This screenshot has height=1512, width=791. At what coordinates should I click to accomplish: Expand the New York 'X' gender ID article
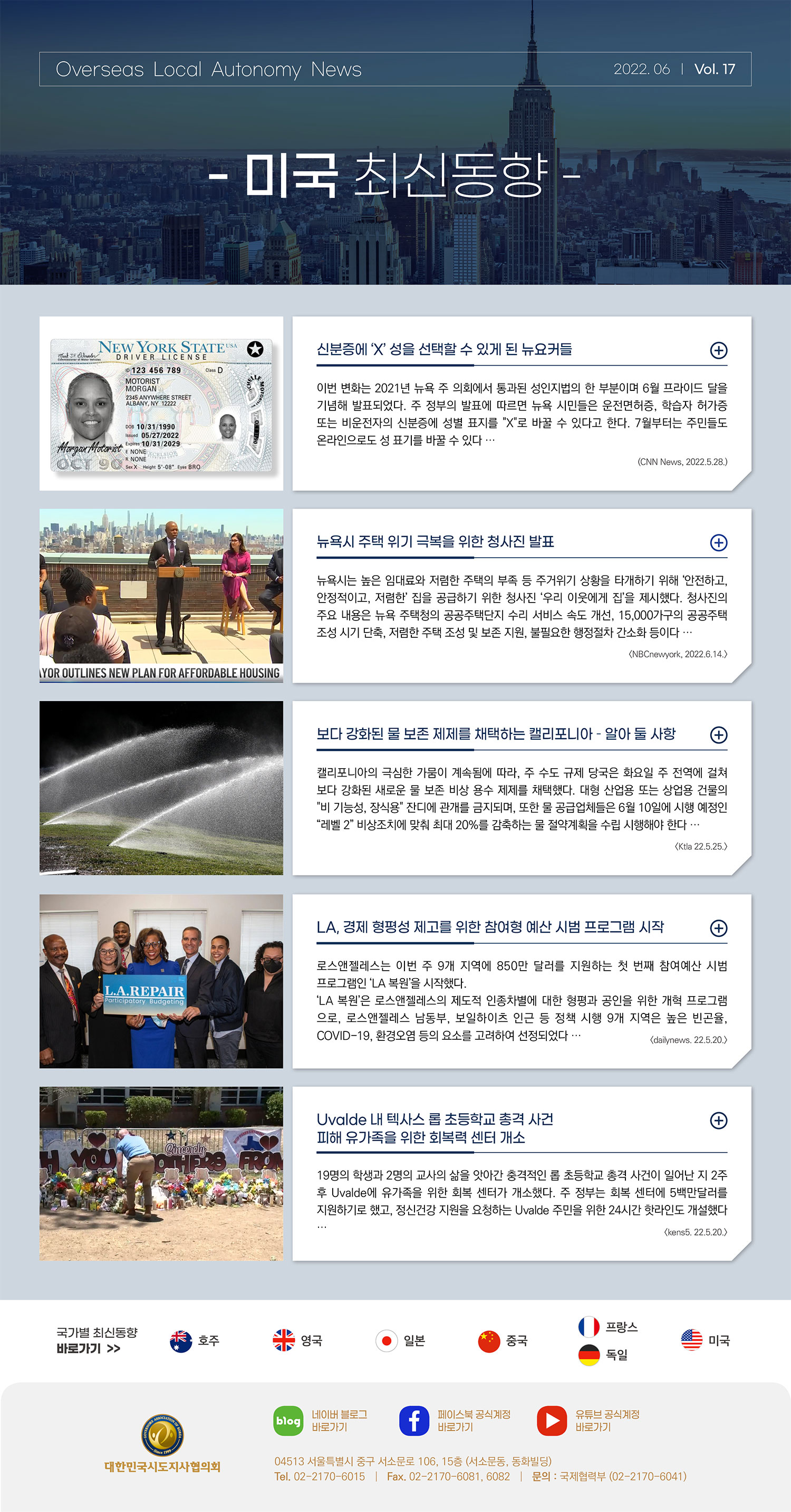click(x=718, y=350)
